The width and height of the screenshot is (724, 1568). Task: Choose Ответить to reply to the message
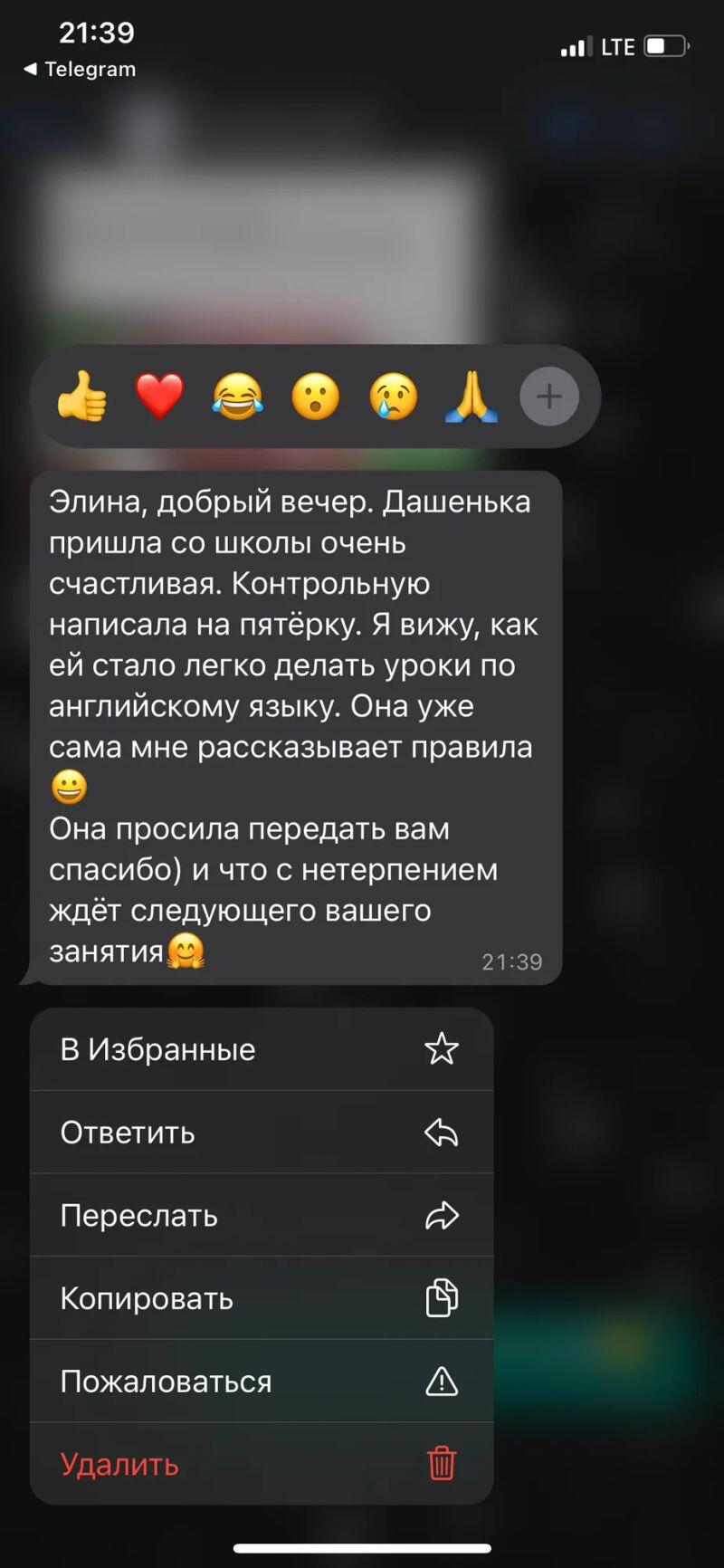click(261, 1133)
